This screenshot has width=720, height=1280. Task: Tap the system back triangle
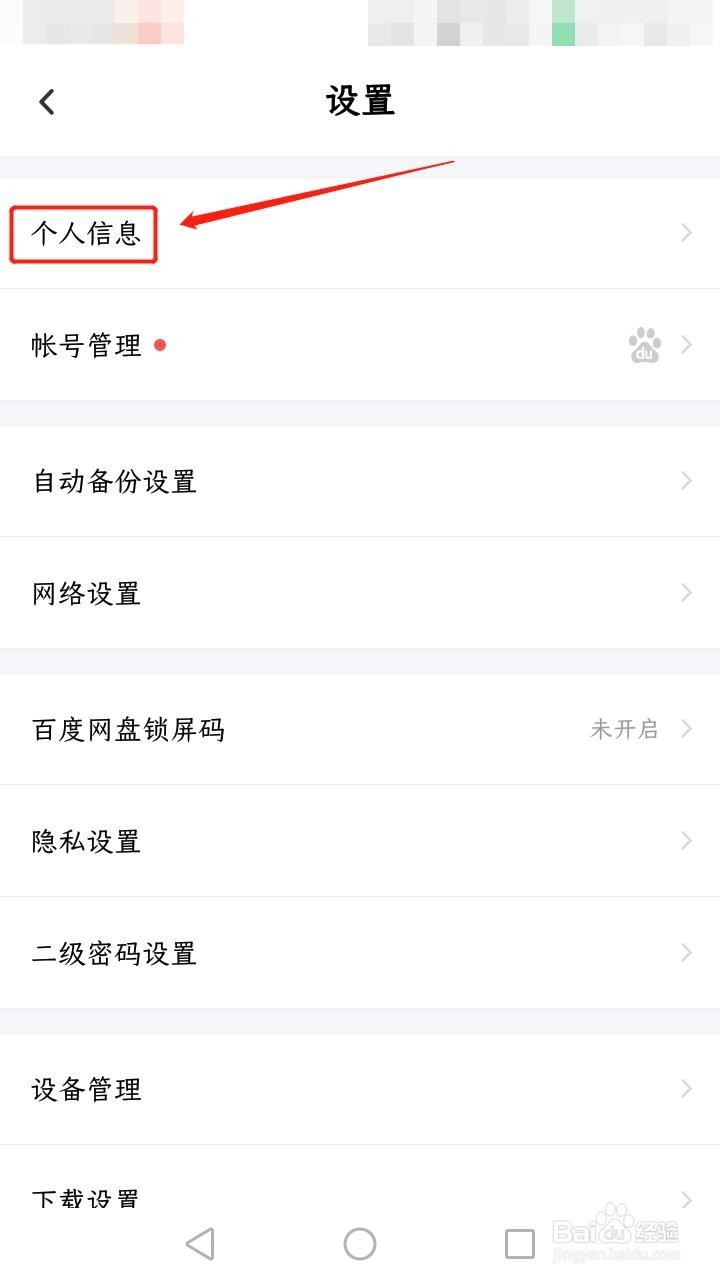coord(200,1244)
